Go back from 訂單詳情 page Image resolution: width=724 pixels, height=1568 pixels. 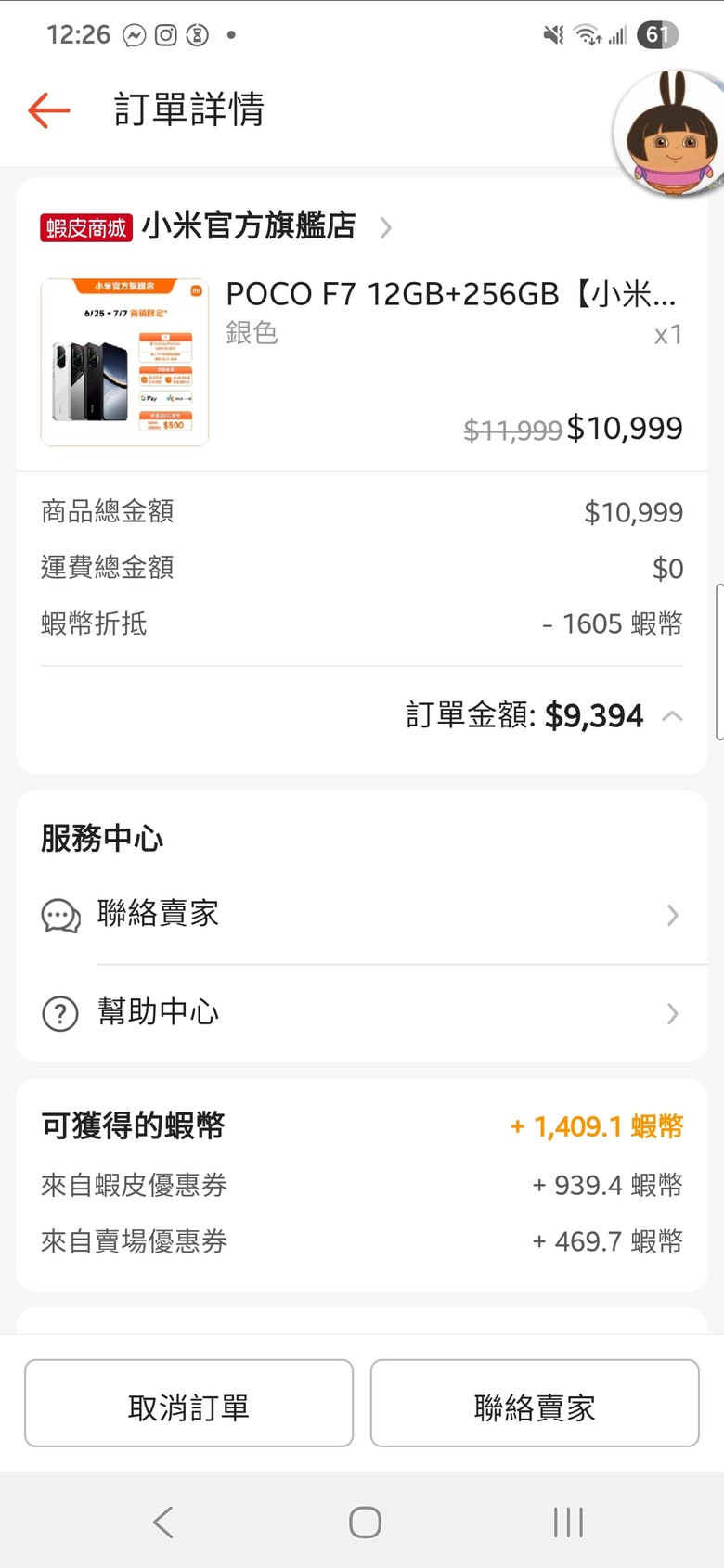click(49, 109)
